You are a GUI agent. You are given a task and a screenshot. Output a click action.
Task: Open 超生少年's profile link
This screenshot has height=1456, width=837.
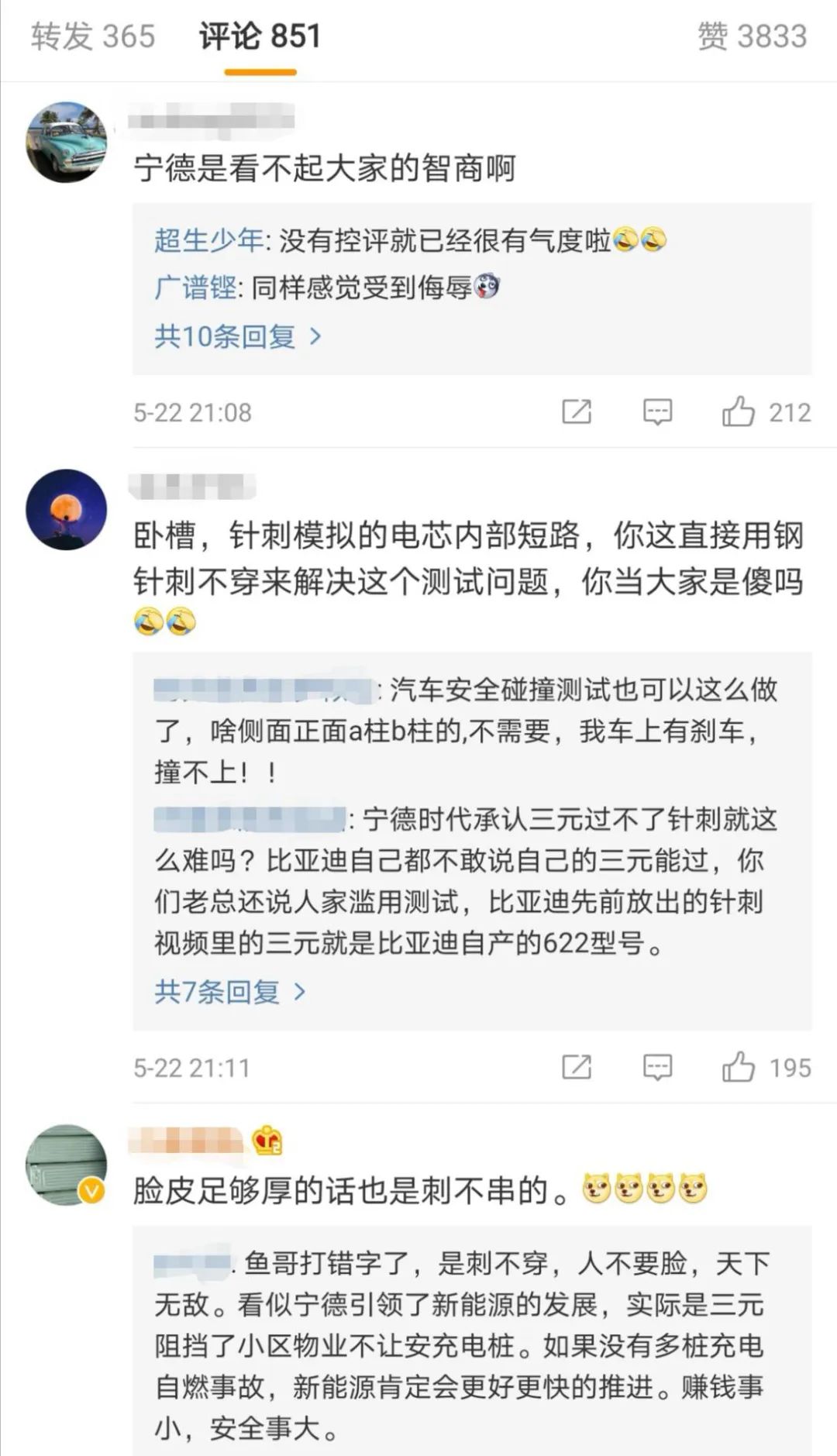208,241
